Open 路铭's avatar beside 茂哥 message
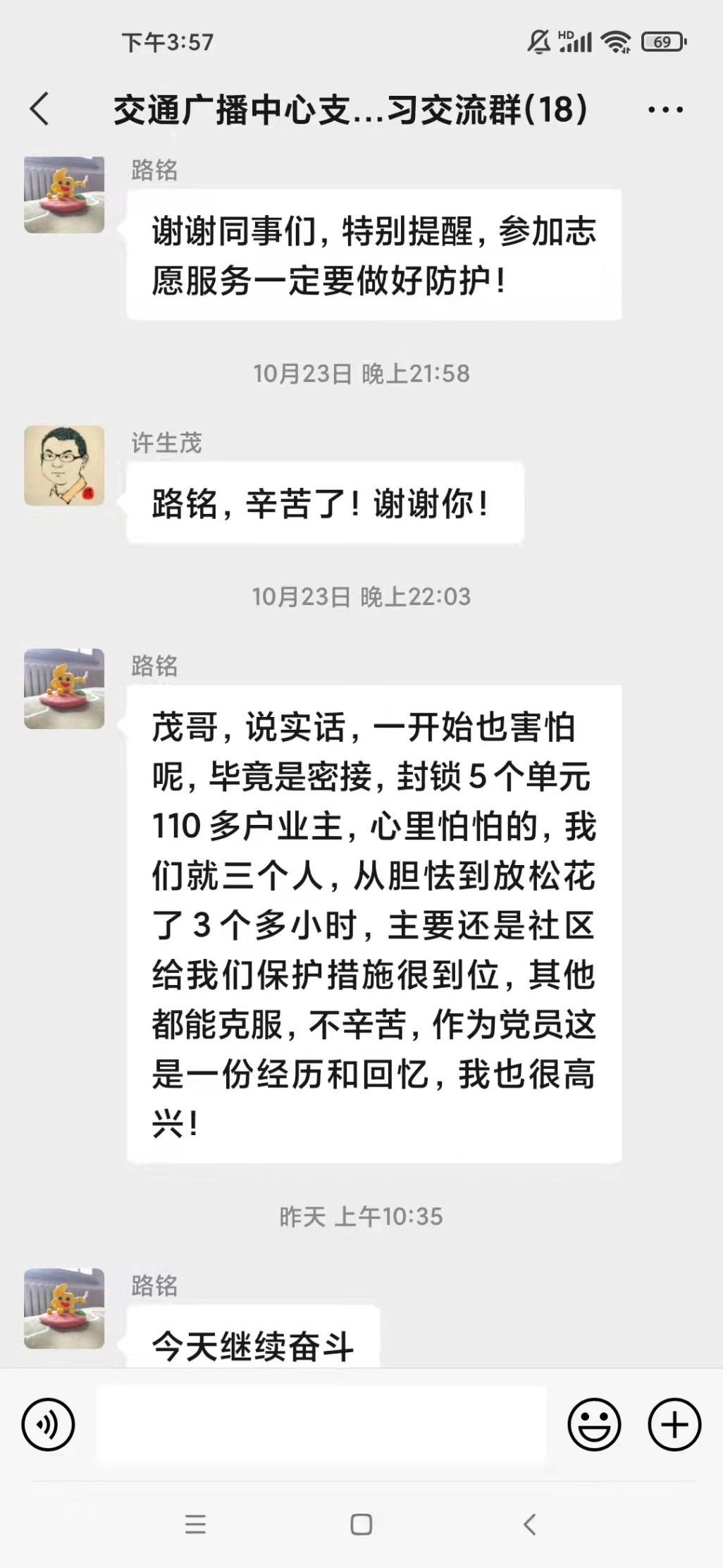The height and width of the screenshot is (1568, 723). click(64, 689)
